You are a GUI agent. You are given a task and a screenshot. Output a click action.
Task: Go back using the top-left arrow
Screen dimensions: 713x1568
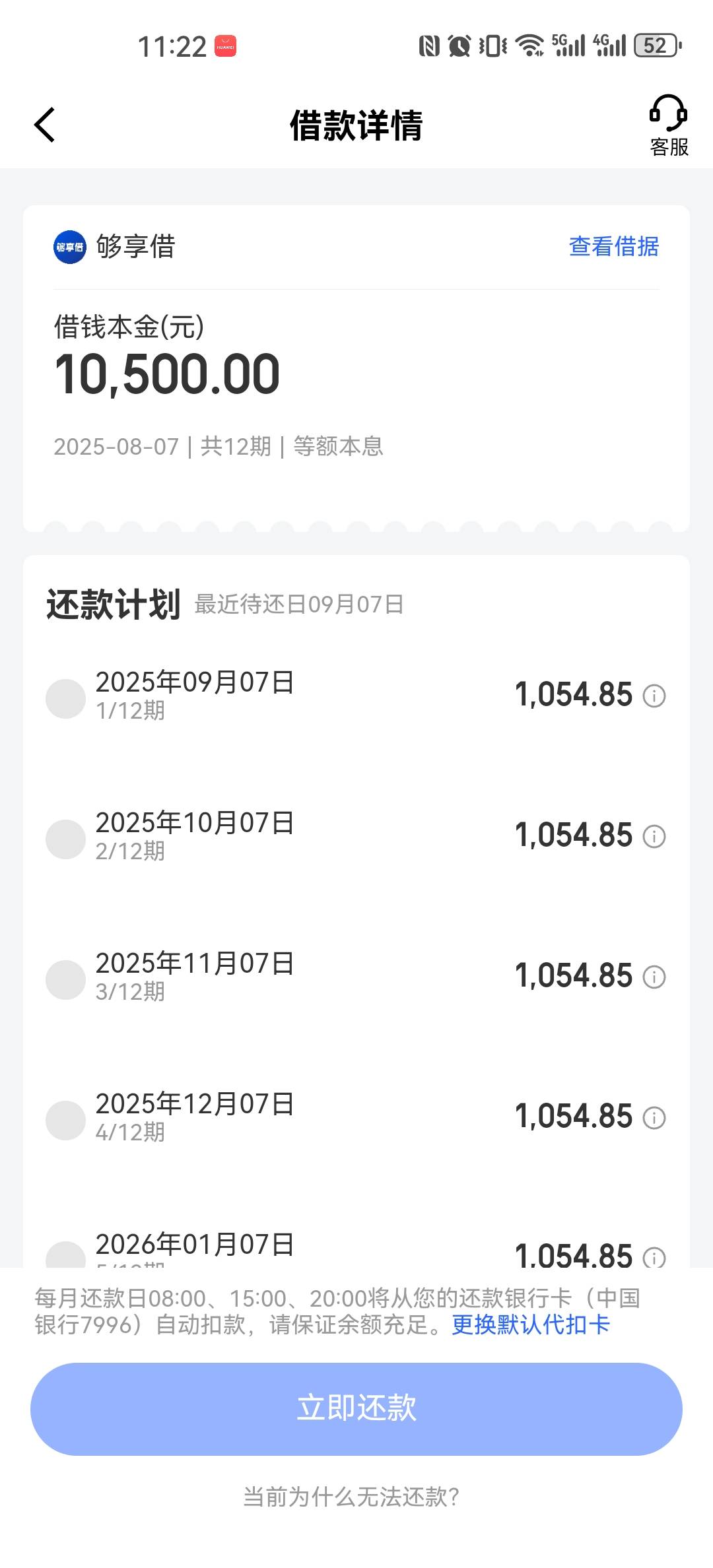(x=44, y=125)
